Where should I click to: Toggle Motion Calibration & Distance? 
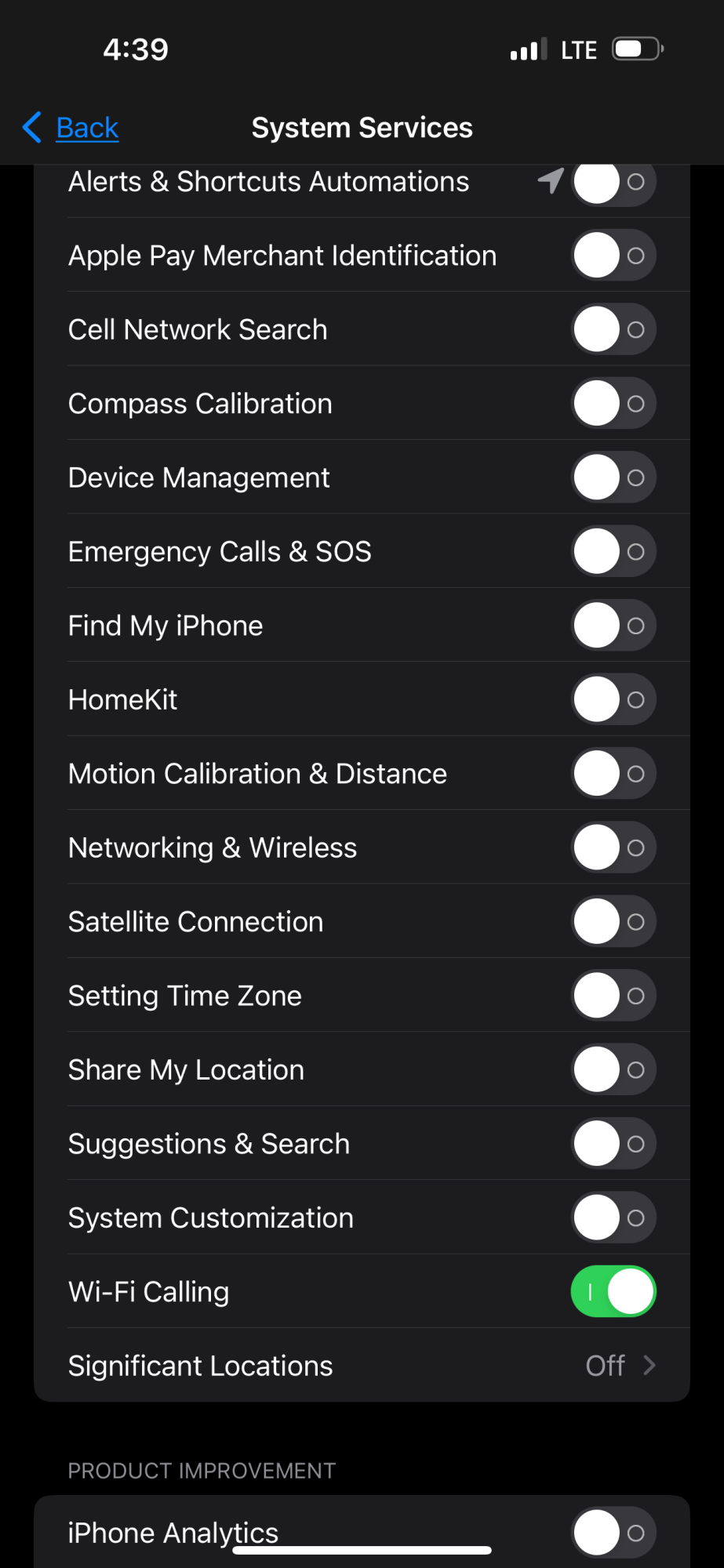pyautogui.click(x=613, y=774)
